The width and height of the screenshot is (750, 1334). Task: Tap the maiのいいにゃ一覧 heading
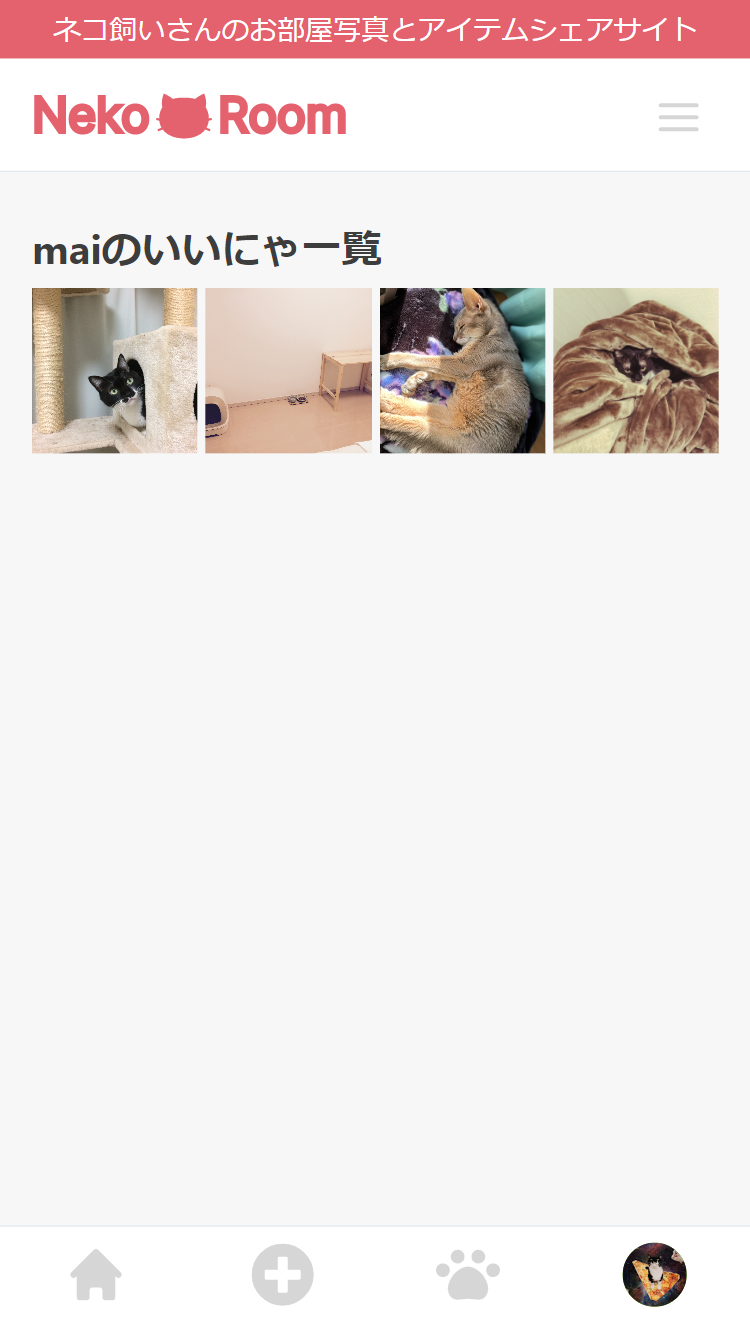pos(207,250)
